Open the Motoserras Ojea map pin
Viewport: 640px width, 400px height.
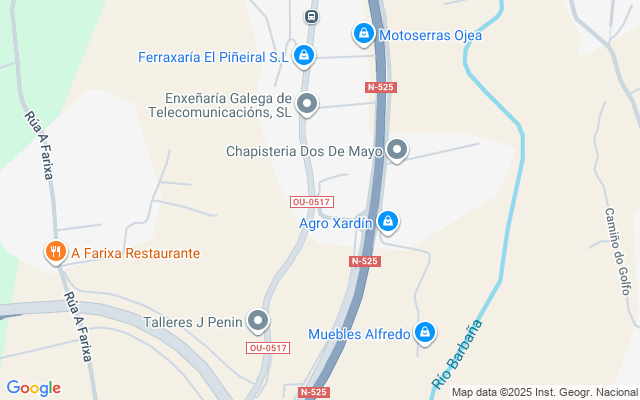click(x=364, y=34)
